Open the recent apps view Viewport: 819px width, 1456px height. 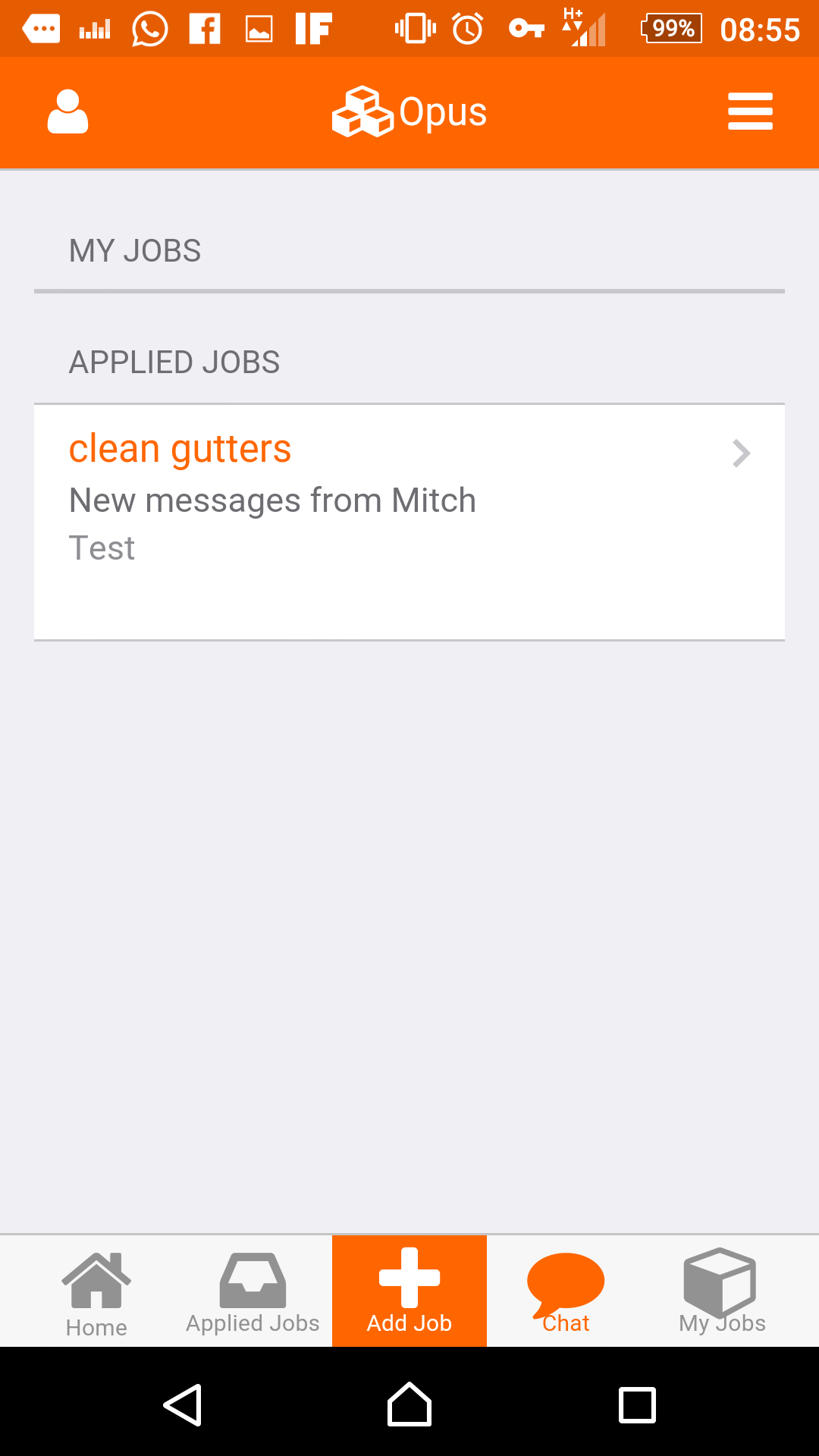(637, 1405)
